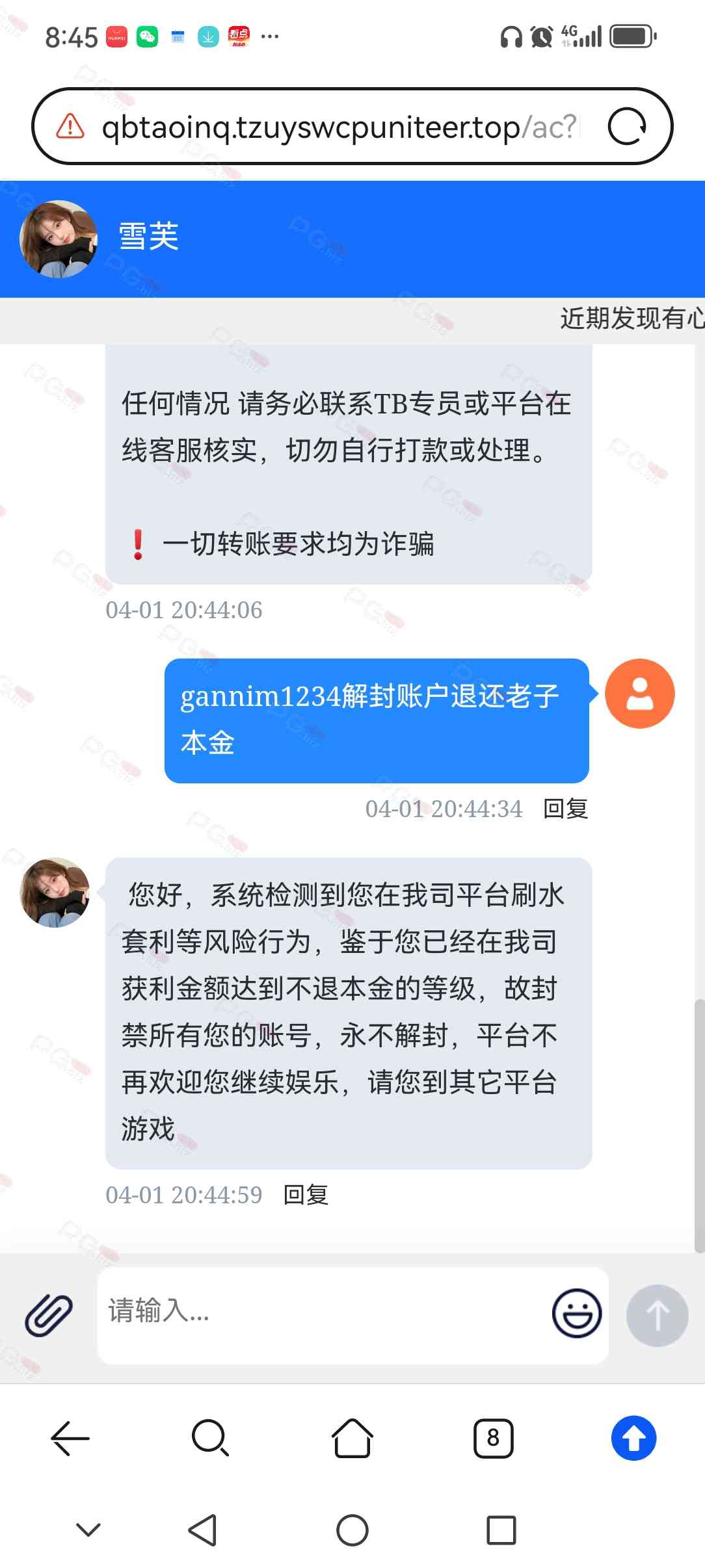705x1568 pixels.
Task: Tap 回复 under the 20:44:59 message
Action: point(306,1195)
